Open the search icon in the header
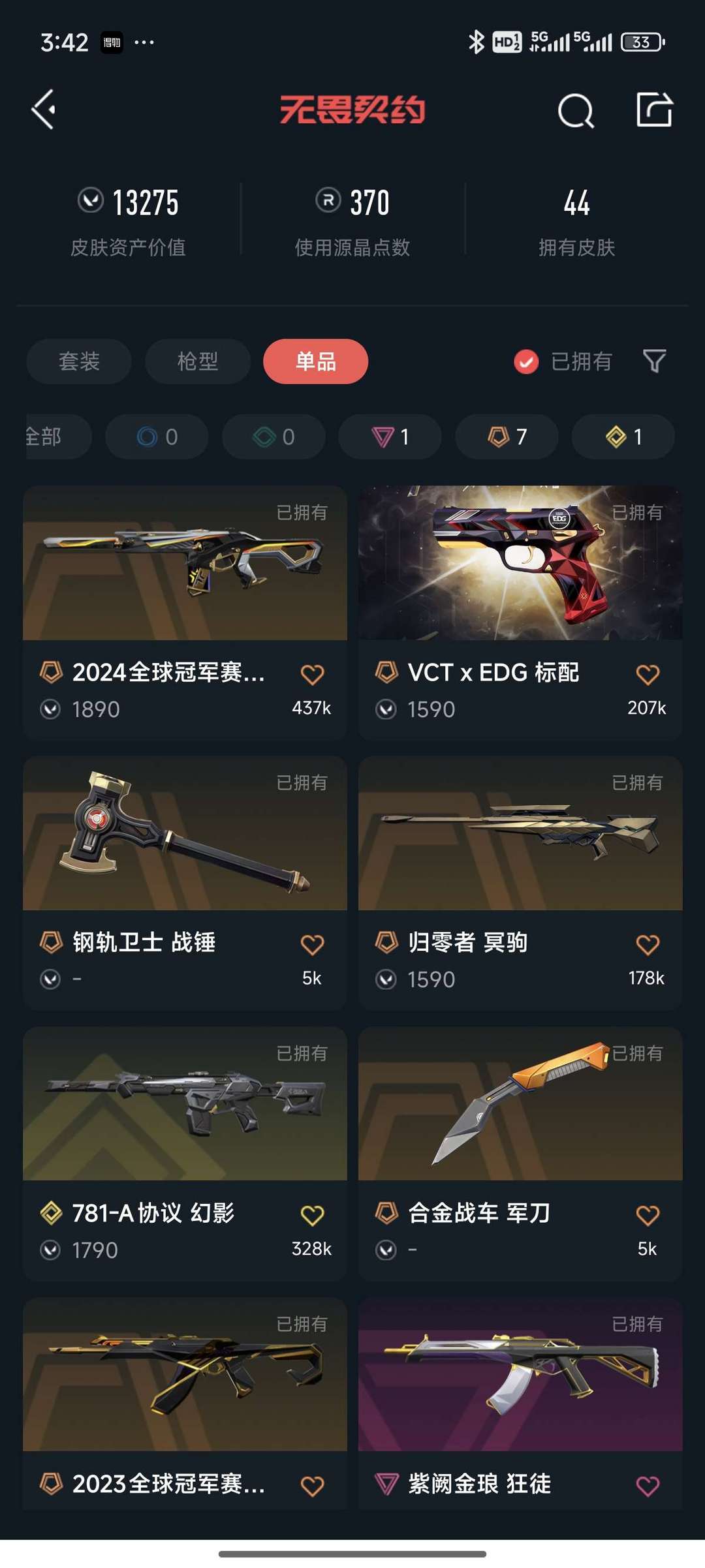The image size is (705, 1568). (x=576, y=110)
